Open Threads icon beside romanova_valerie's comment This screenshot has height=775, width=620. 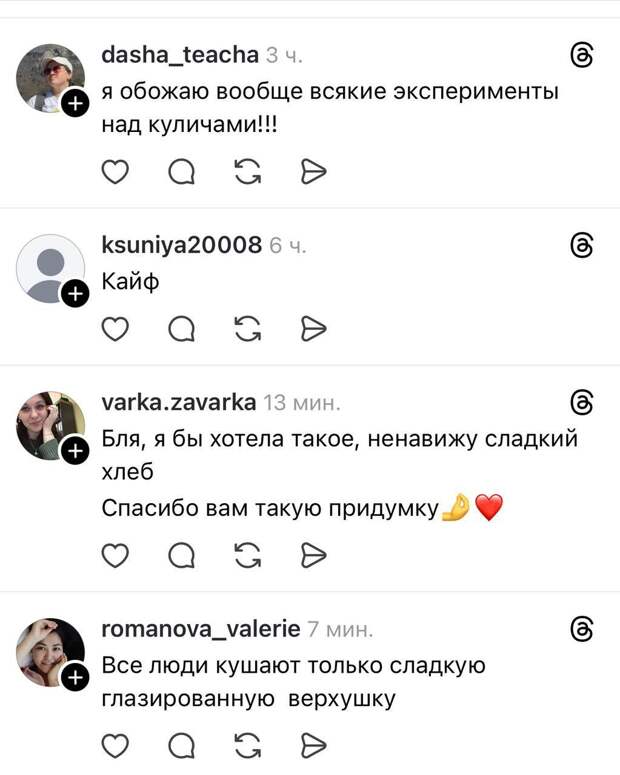pos(582,629)
